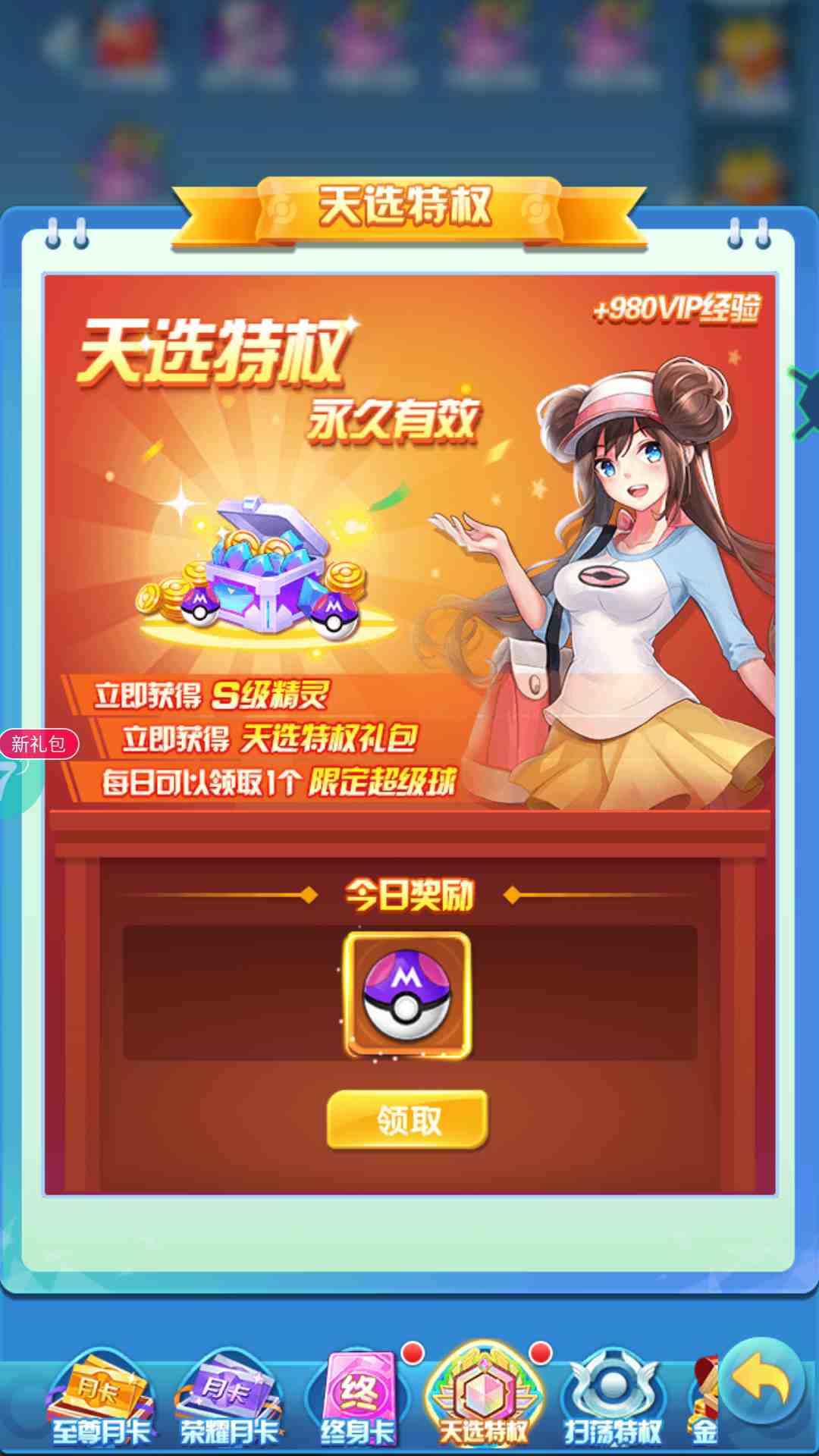This screenshot has height=1456, width=819.
Task: Open the 新礼包 side tag
Action: [x=39, y=744]
